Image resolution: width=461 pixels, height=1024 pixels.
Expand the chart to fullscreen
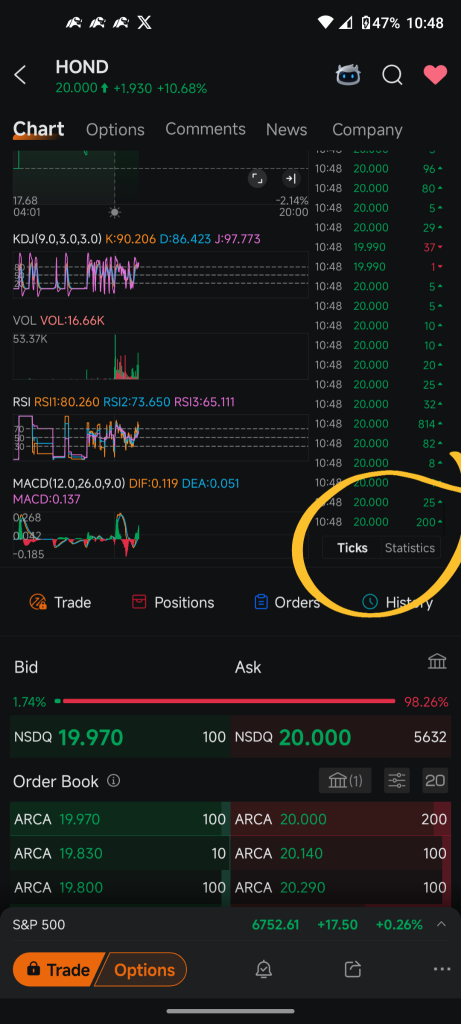(257, 178)
